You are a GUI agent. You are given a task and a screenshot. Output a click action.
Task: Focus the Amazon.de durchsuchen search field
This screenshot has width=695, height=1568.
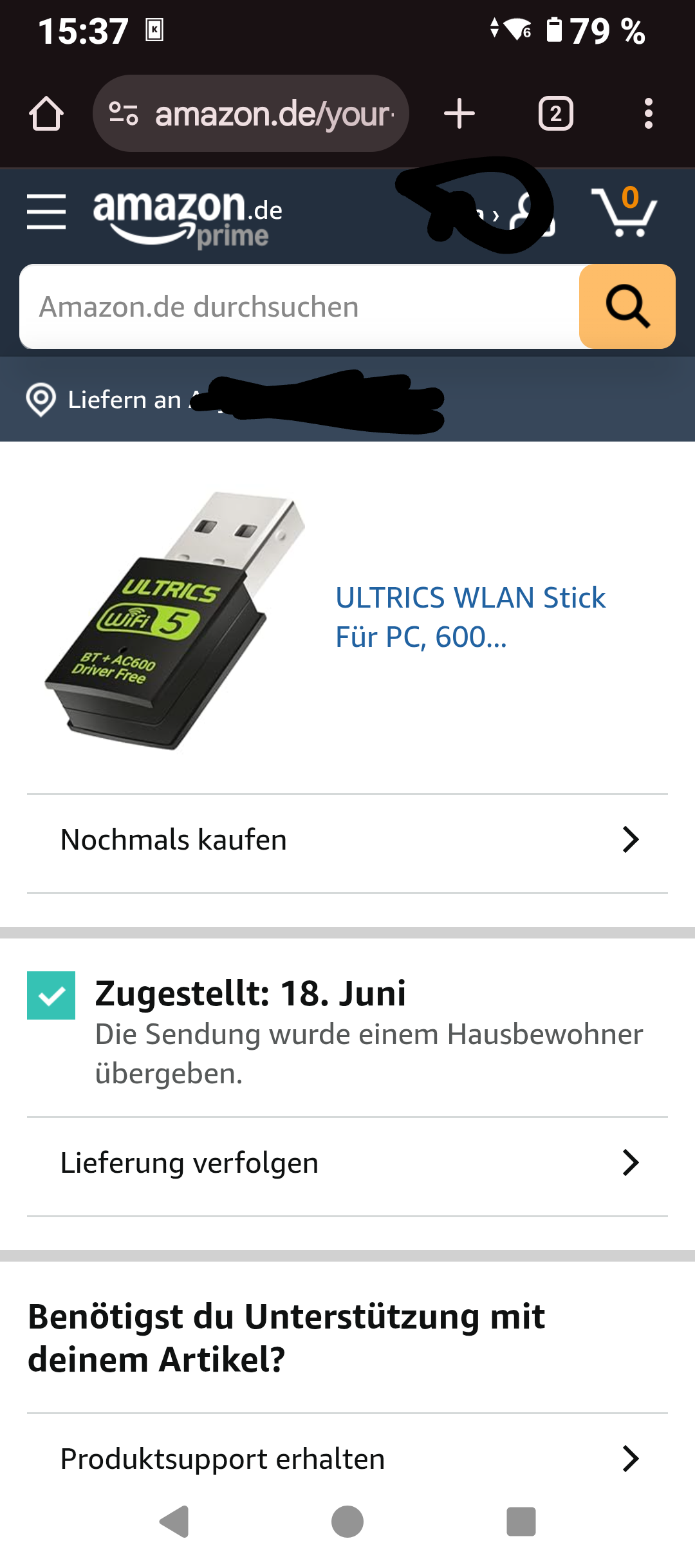coord(299,307)
